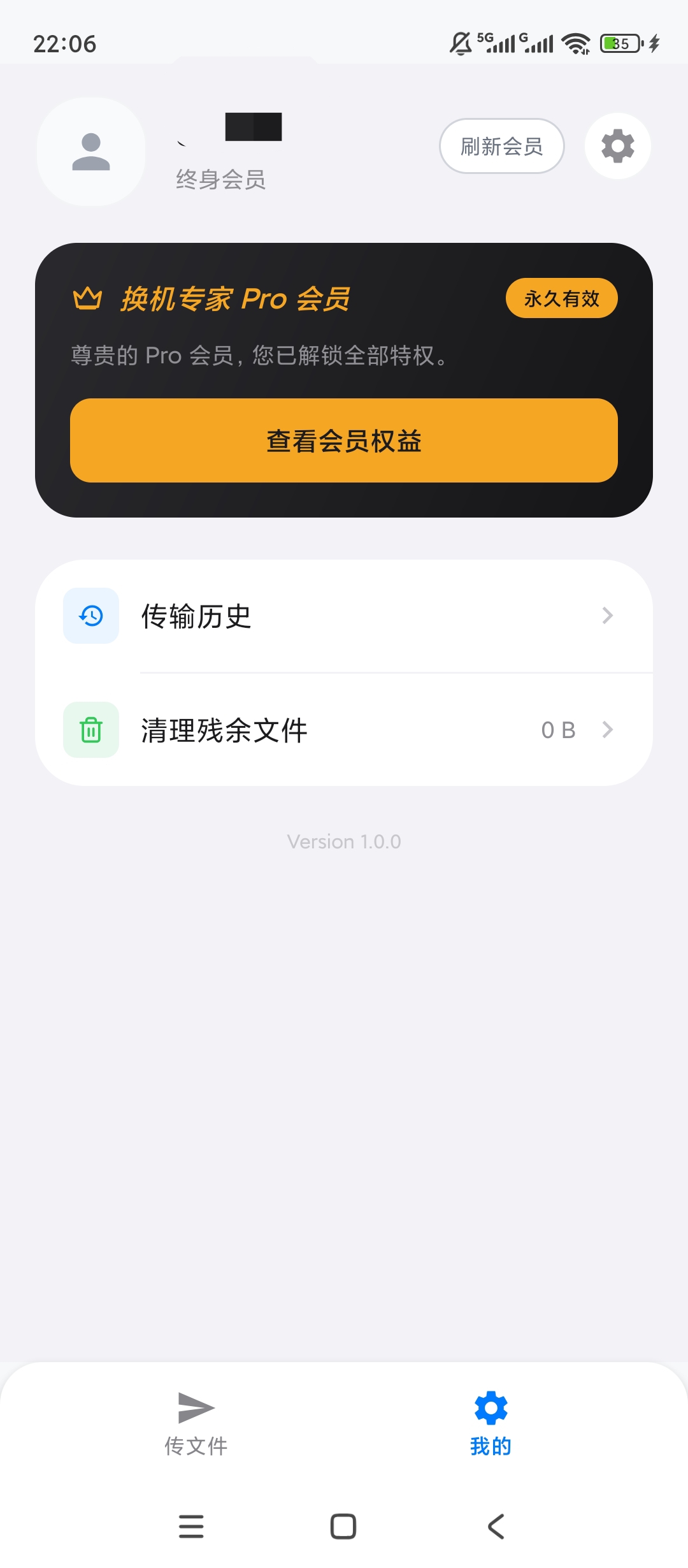Open 查看会员权益
The width and height of the screenshot is (688, 1568).
pyautogui.click(x=344, y=440)
